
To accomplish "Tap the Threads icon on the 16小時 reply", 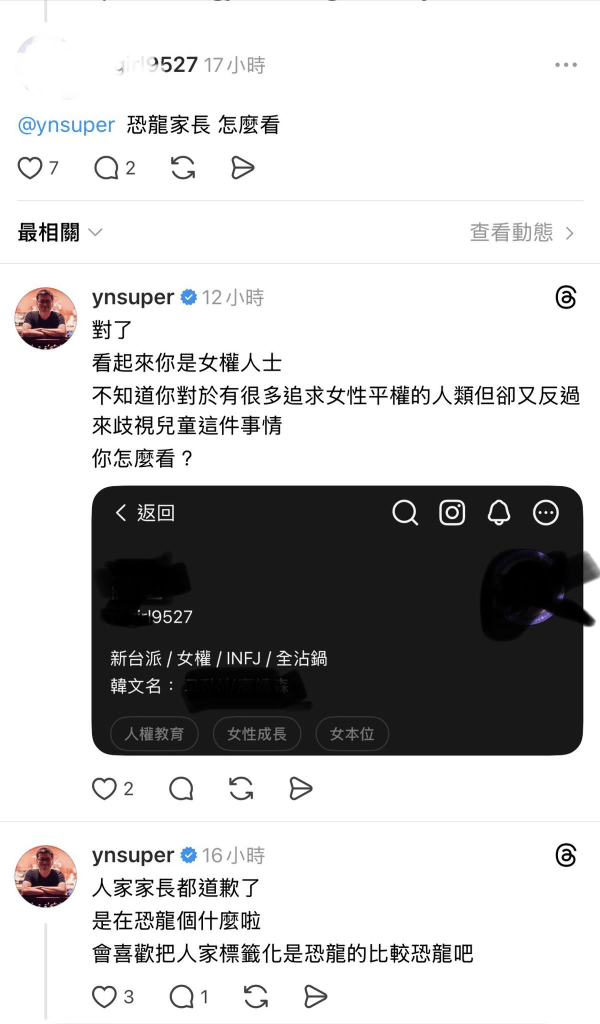I will [x=565, y=856].
